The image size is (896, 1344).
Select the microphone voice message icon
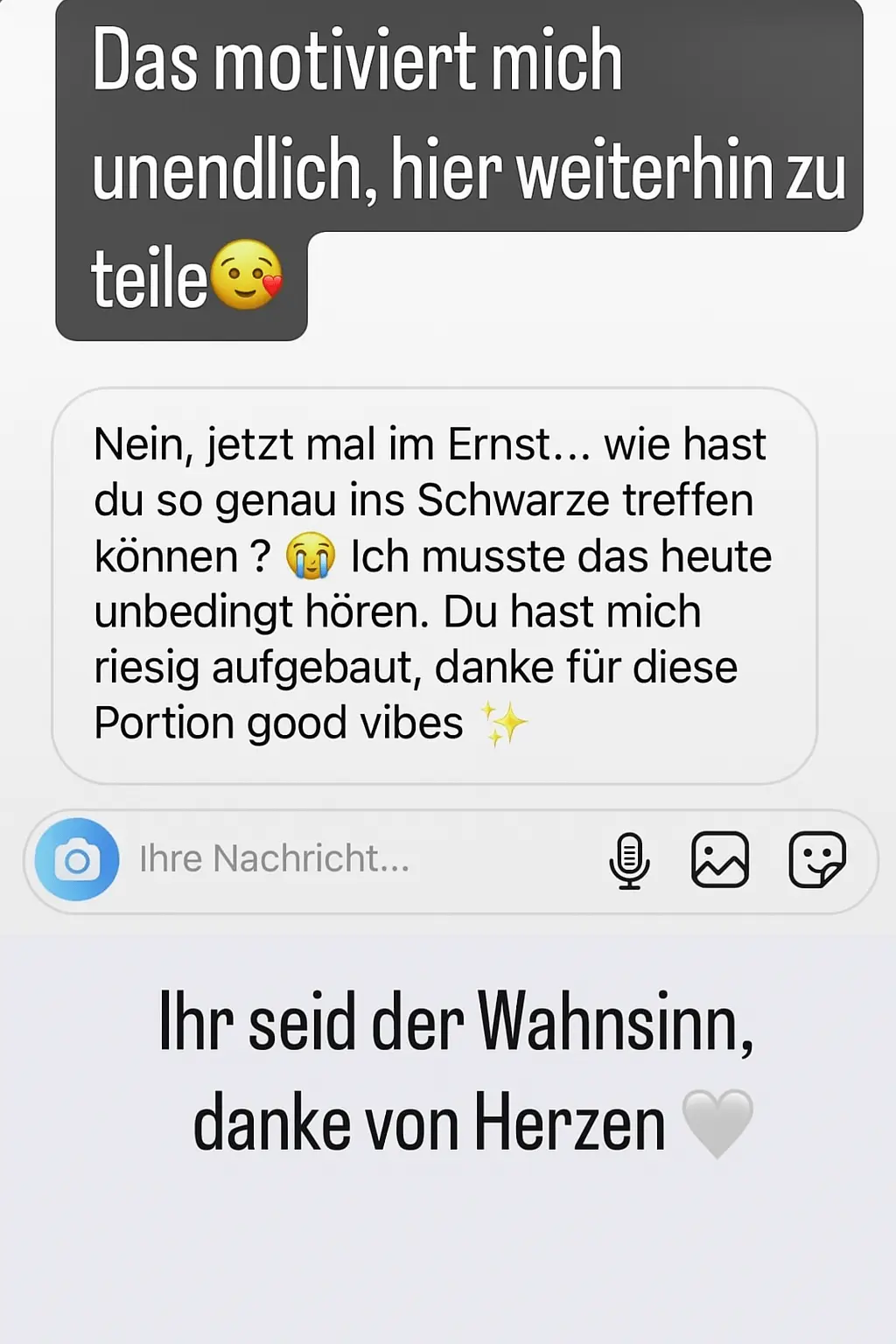pyautogui.click(x=632, y=860)
